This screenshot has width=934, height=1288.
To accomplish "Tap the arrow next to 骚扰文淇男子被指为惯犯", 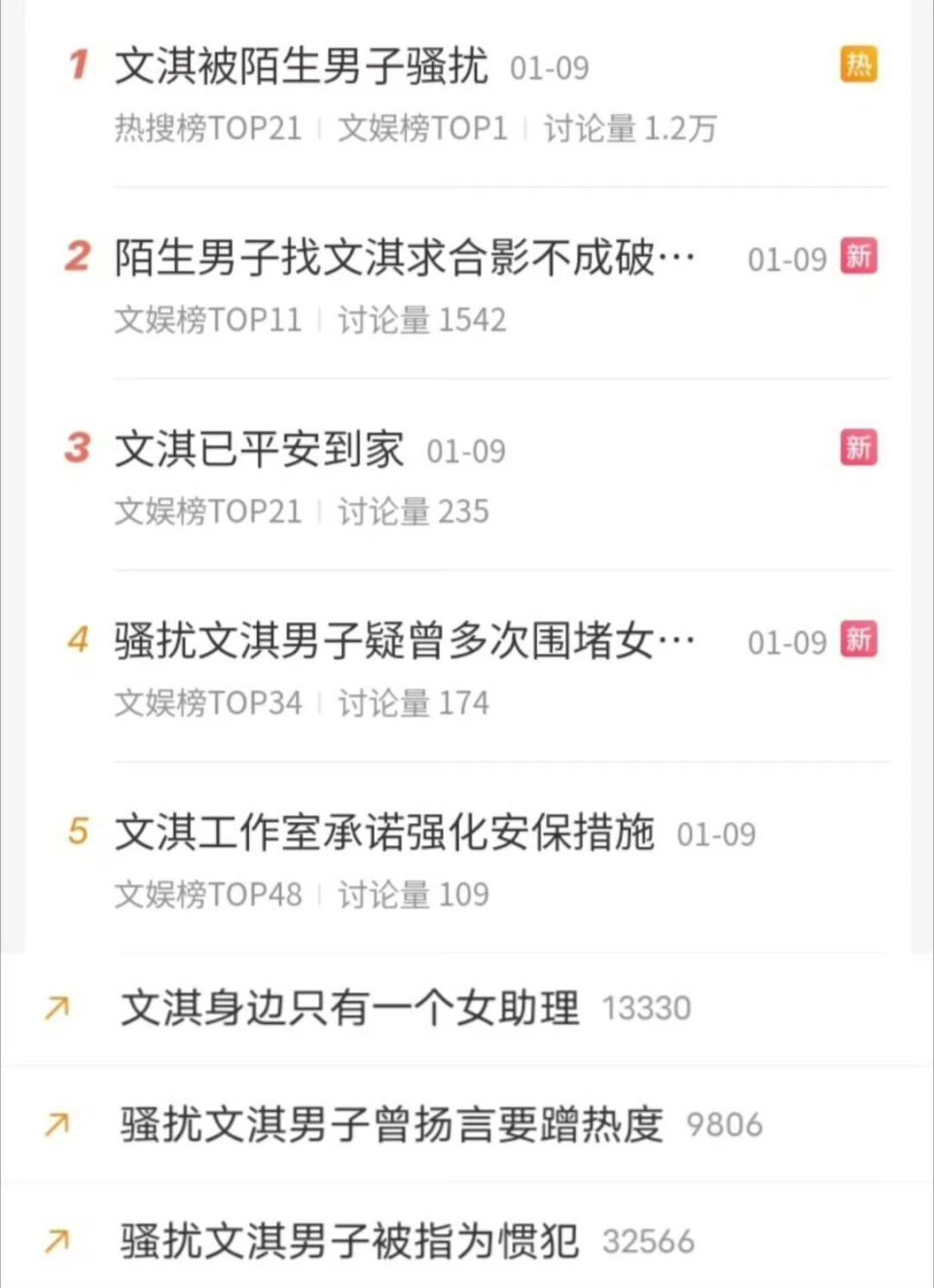I will pyautogui.click(x=58, y=1240).
